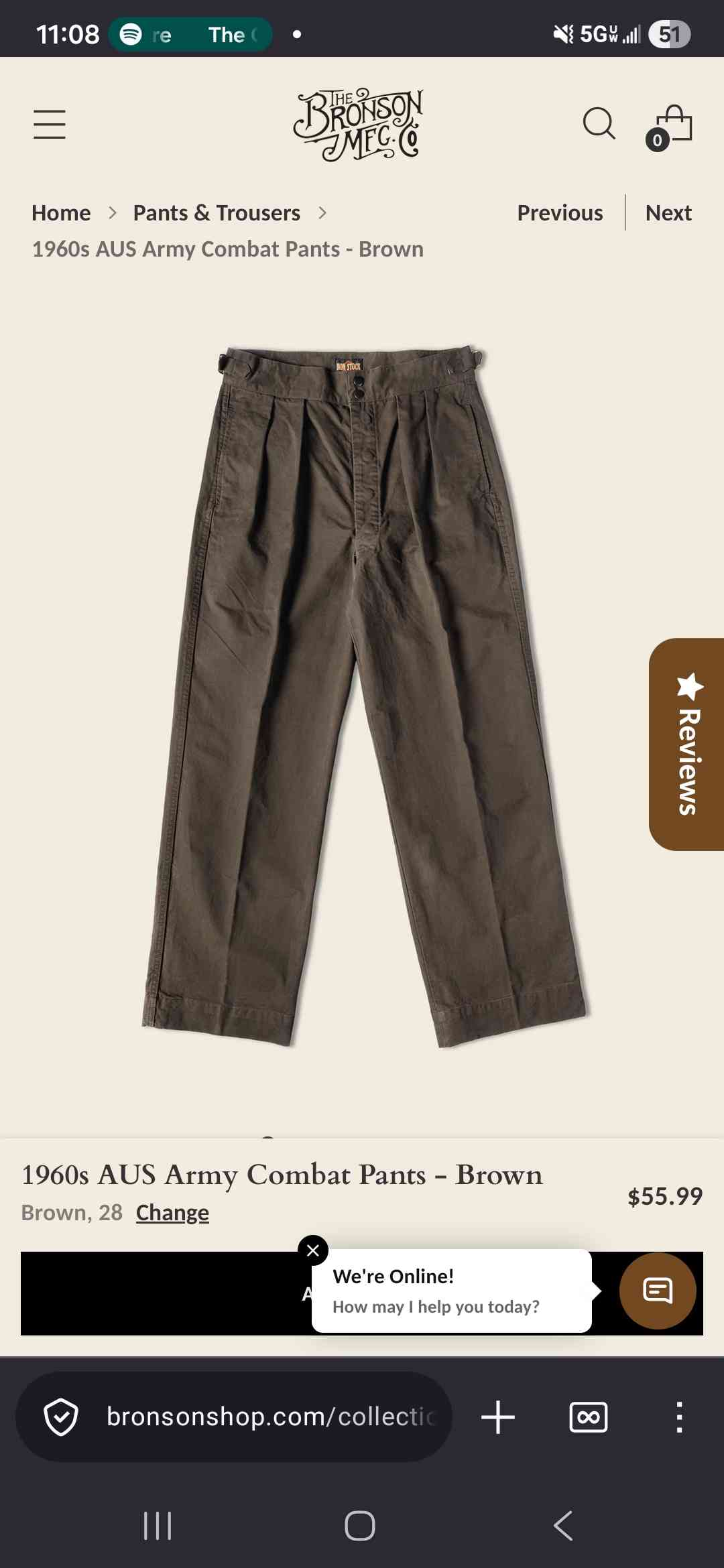The image size is (724, 1568).
Task: Go back with system navigation
Action: click(563, 1526)
